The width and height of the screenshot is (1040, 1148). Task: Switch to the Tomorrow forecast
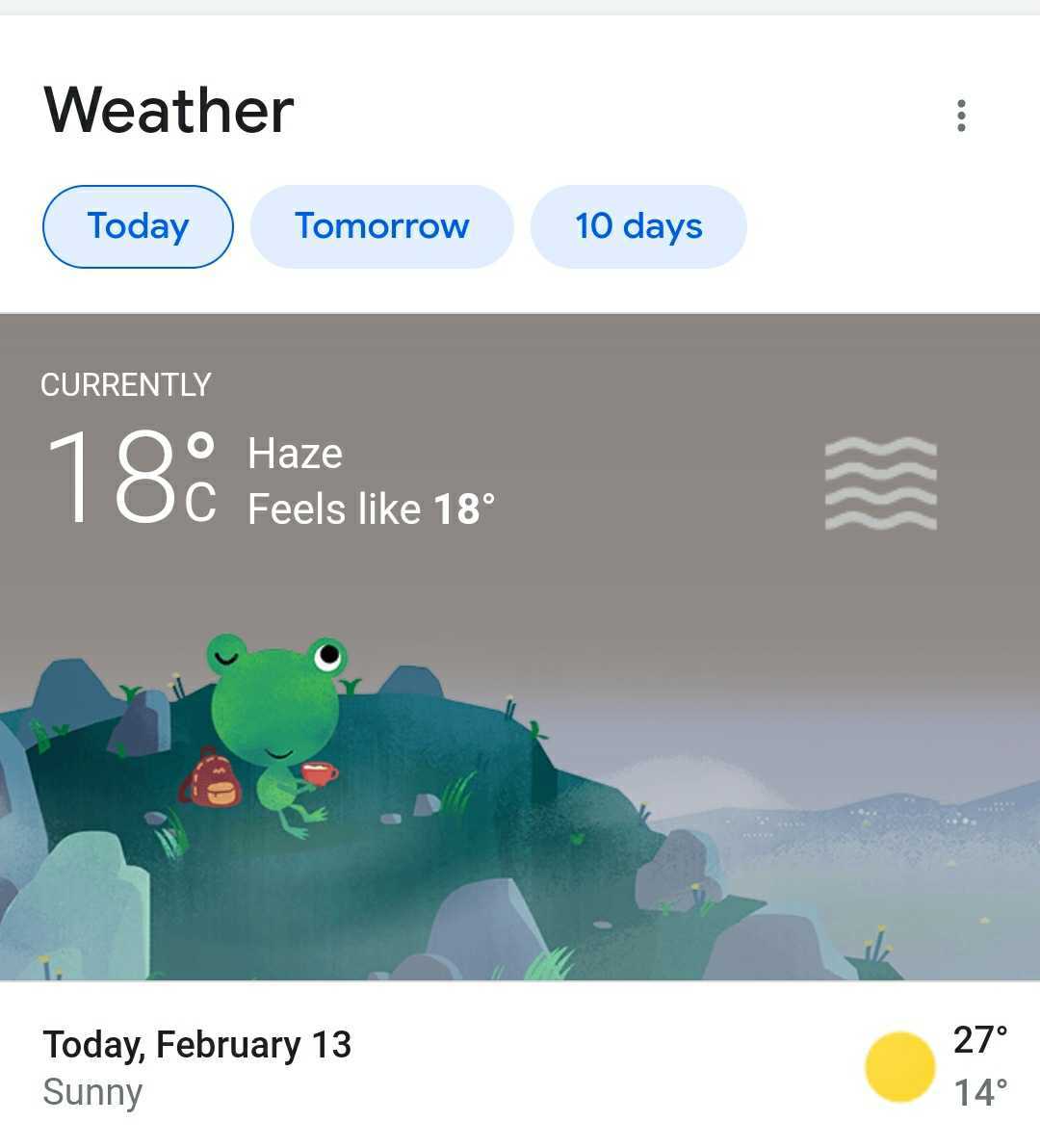click(381, 226)
